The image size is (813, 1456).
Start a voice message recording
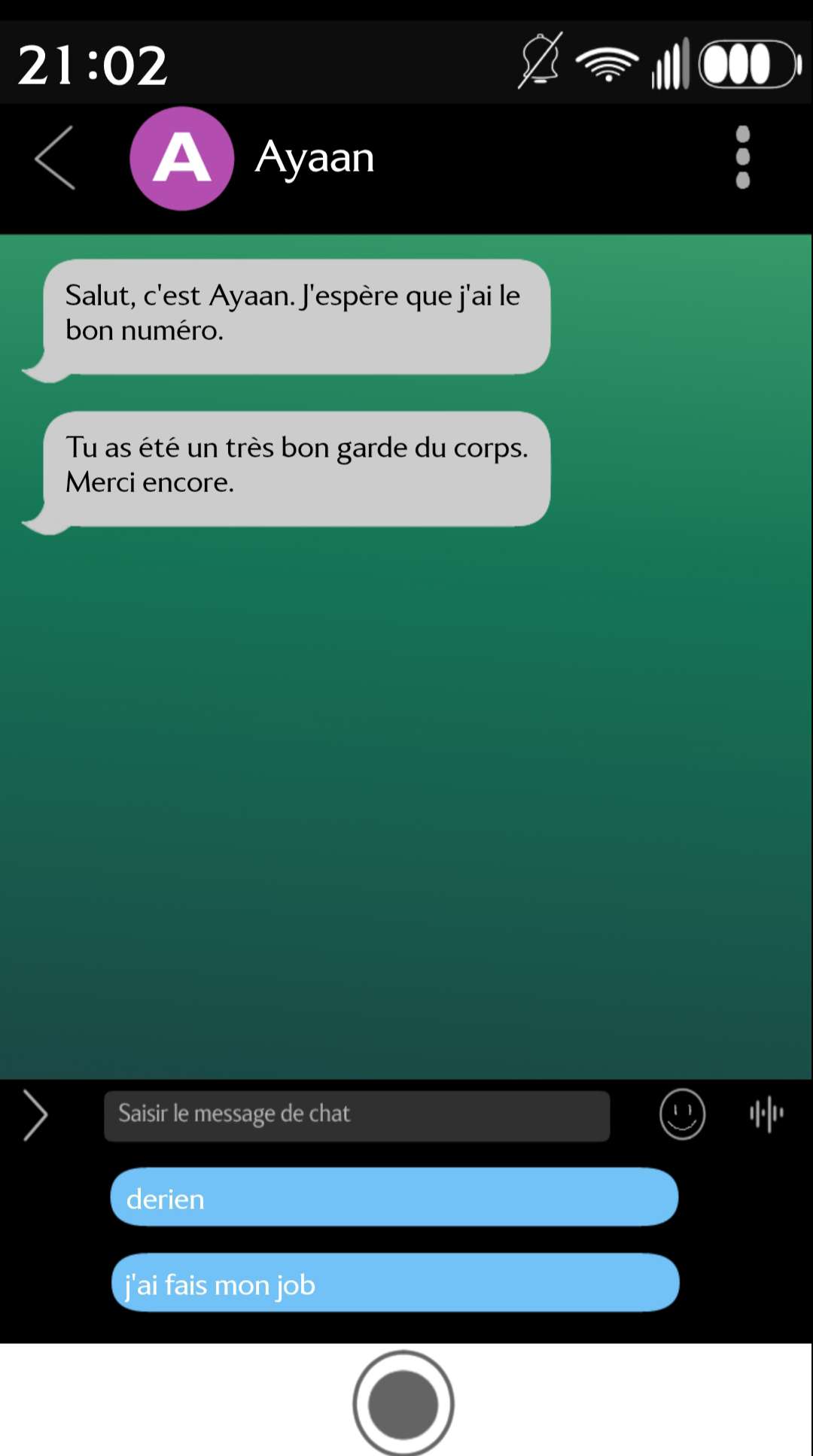pyautogui.click(x=766, y=1114)
